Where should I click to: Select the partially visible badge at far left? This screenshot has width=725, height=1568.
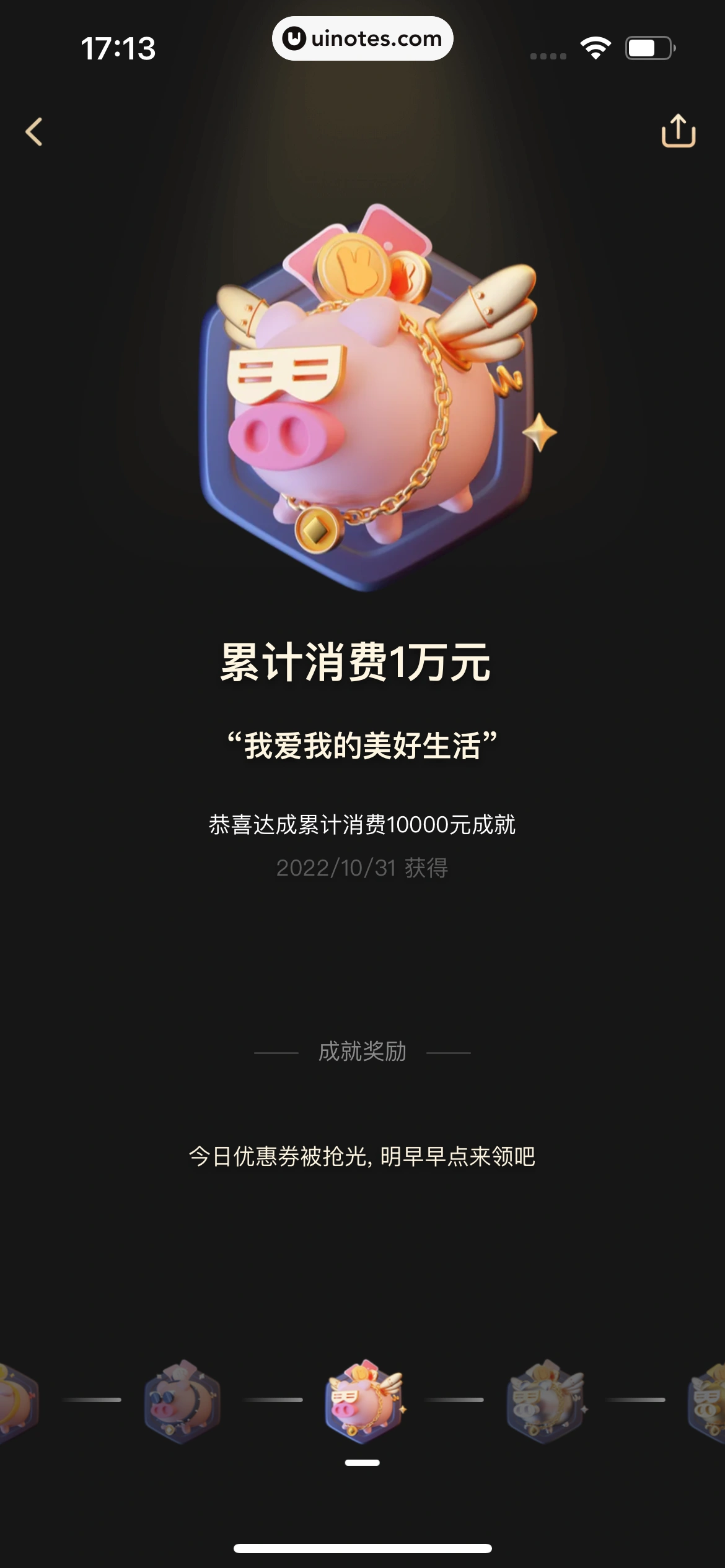pyautogui.click(x=17, y=1401)
